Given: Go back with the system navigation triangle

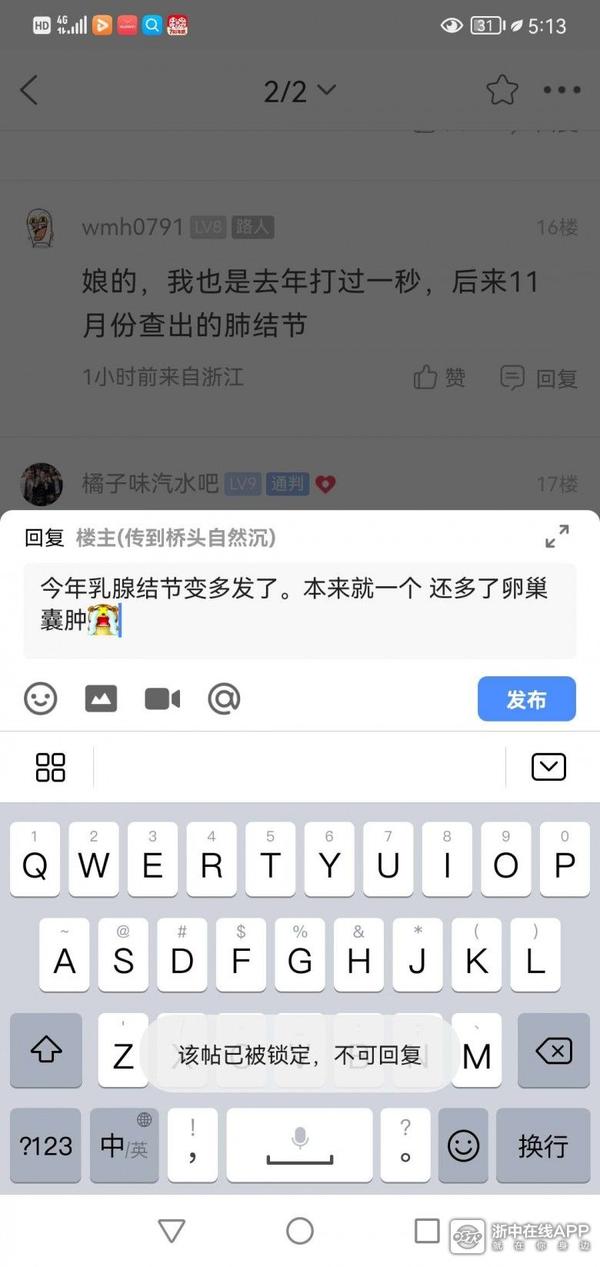Looking at the screenshot, I should pos(172,1231).
